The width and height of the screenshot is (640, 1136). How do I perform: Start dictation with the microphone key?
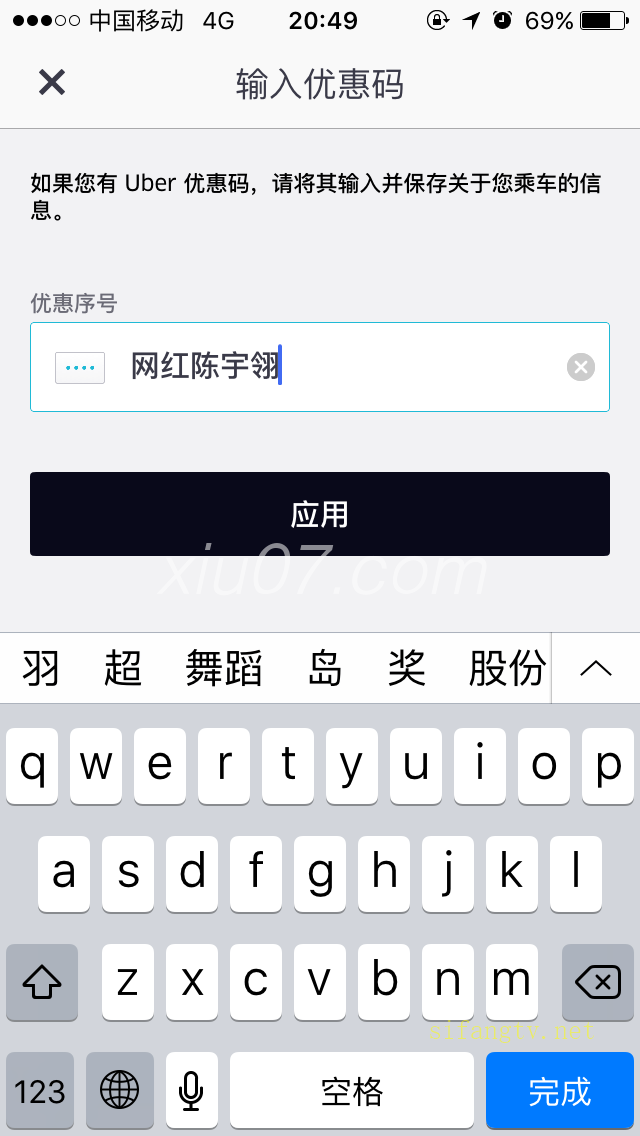[191, 1090]
